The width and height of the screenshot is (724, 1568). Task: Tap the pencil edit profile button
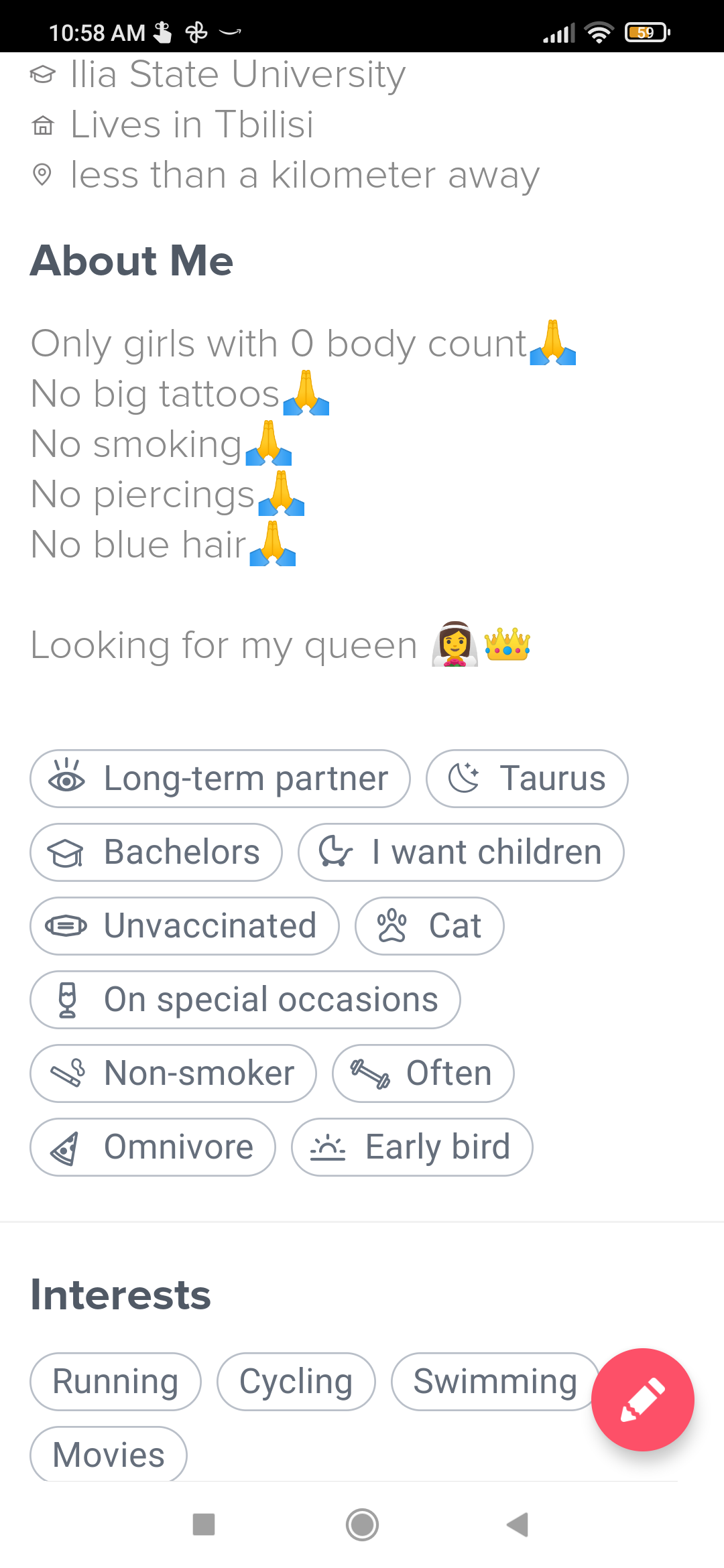[x=642, y=1399]
